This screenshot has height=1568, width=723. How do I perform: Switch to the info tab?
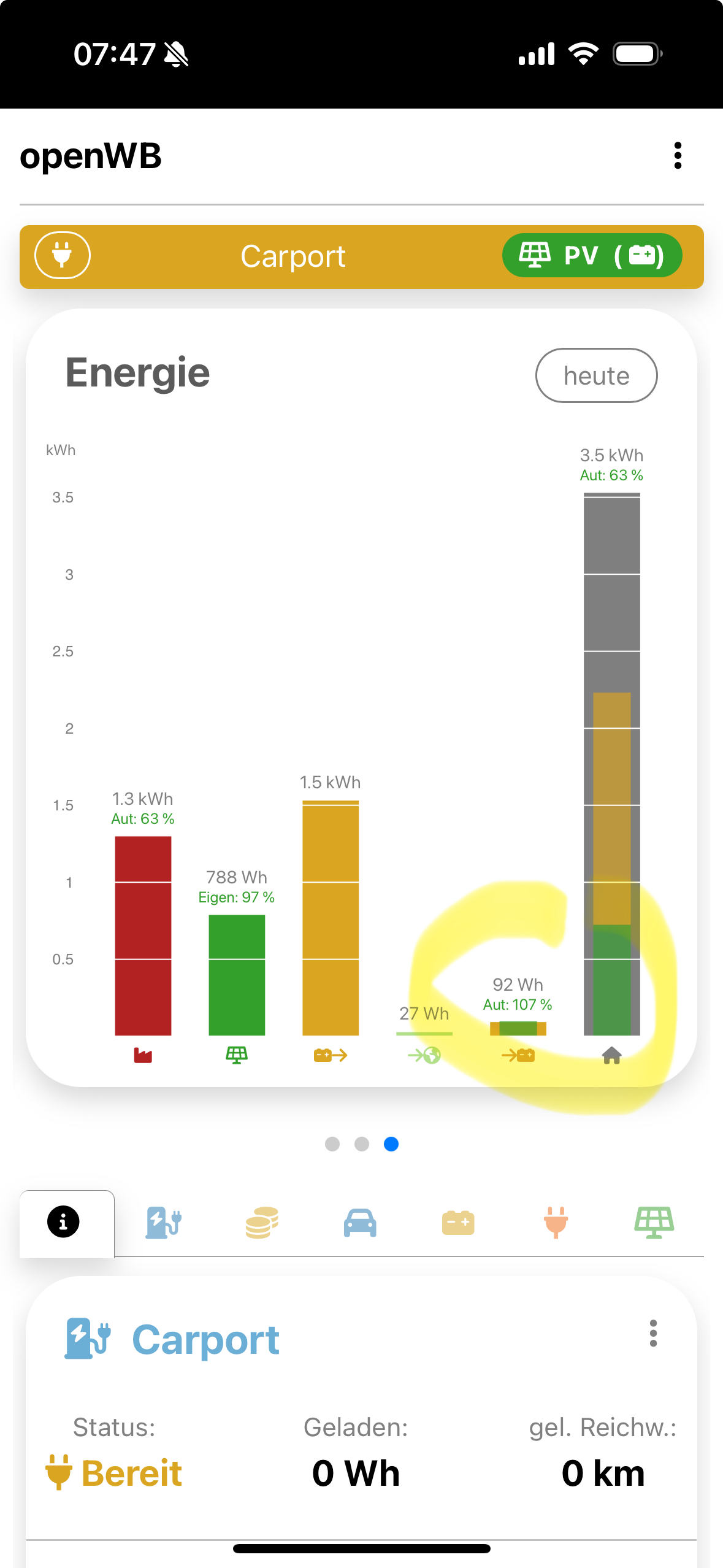coord(64,1221)
